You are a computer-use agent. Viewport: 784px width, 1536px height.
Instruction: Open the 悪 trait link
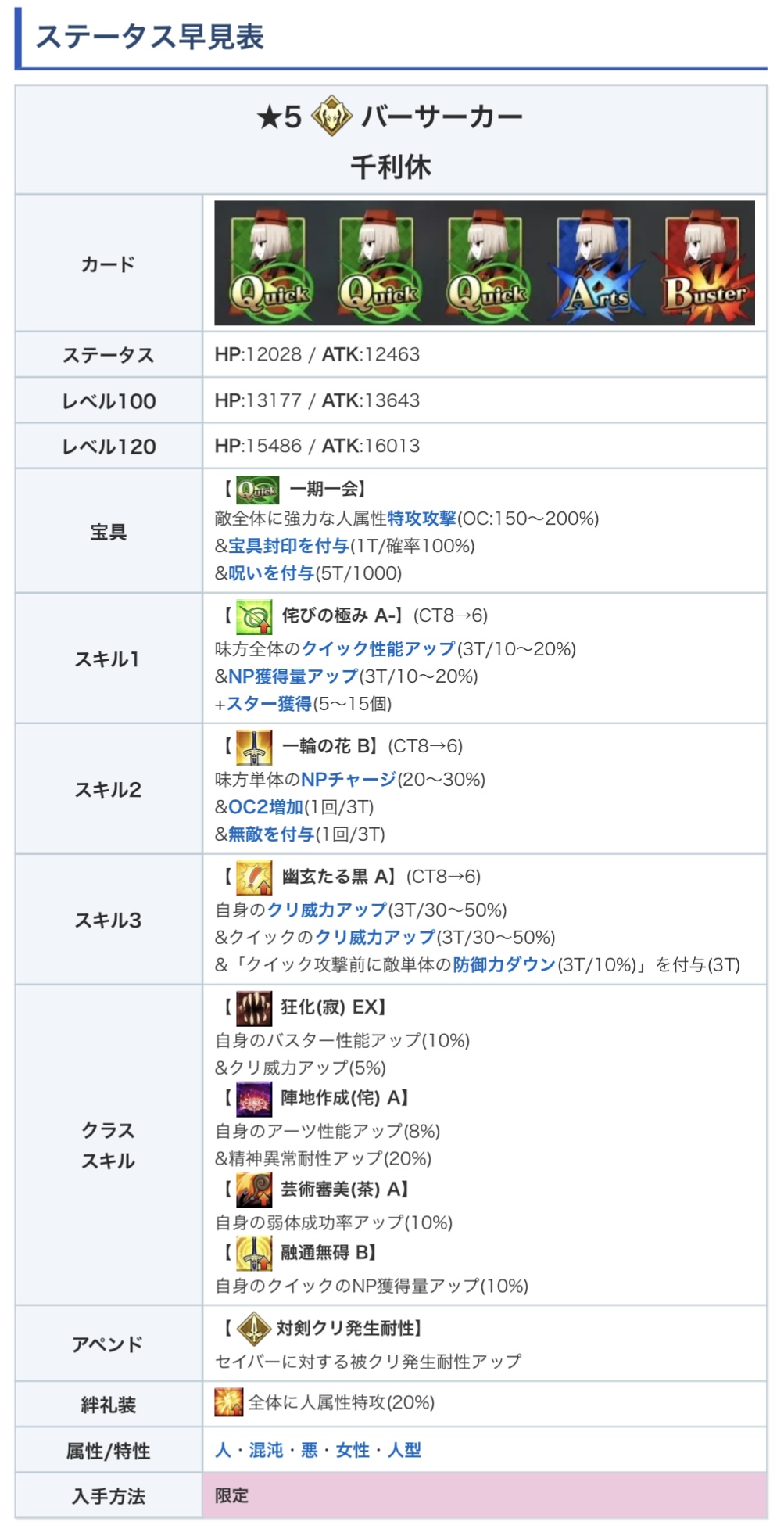(310, 1450)
